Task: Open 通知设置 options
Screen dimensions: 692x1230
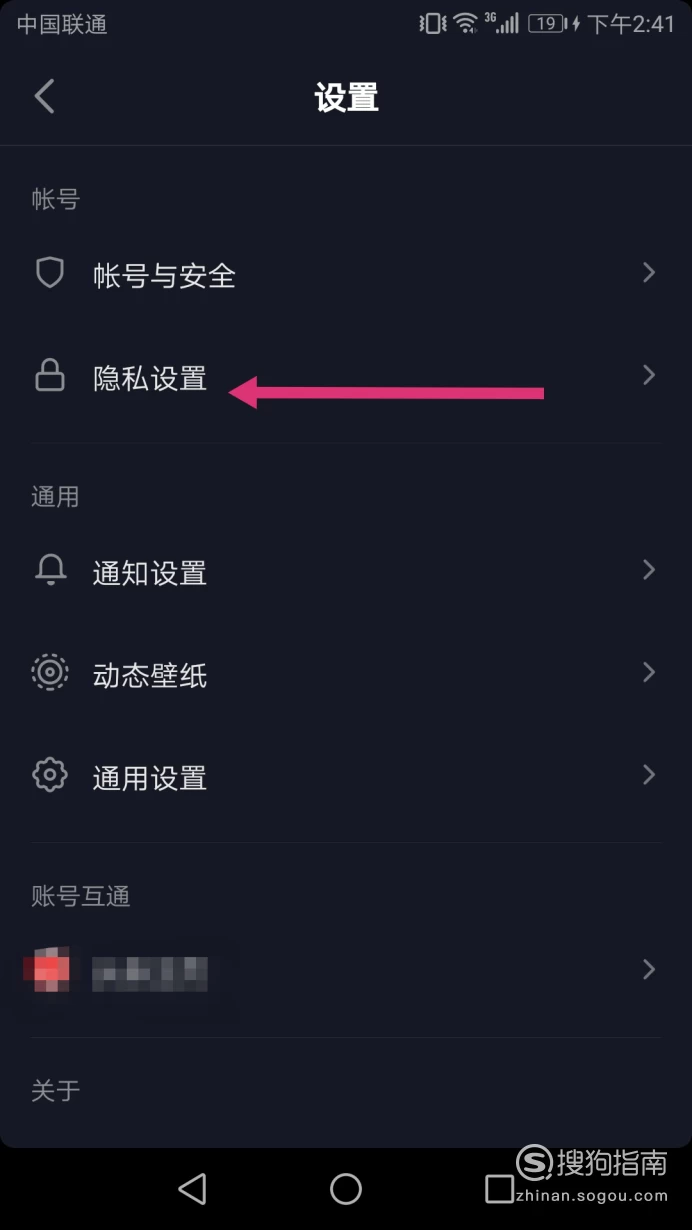Action: click(x=345, y=572)
